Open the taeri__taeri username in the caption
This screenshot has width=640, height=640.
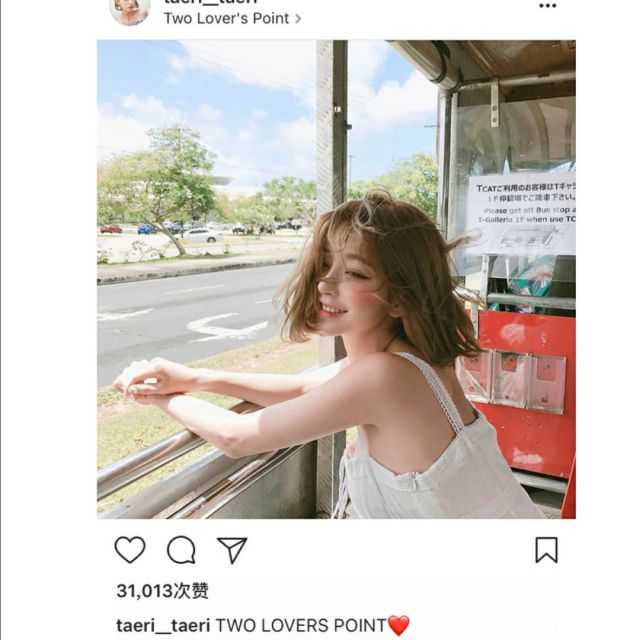point(163,625)
